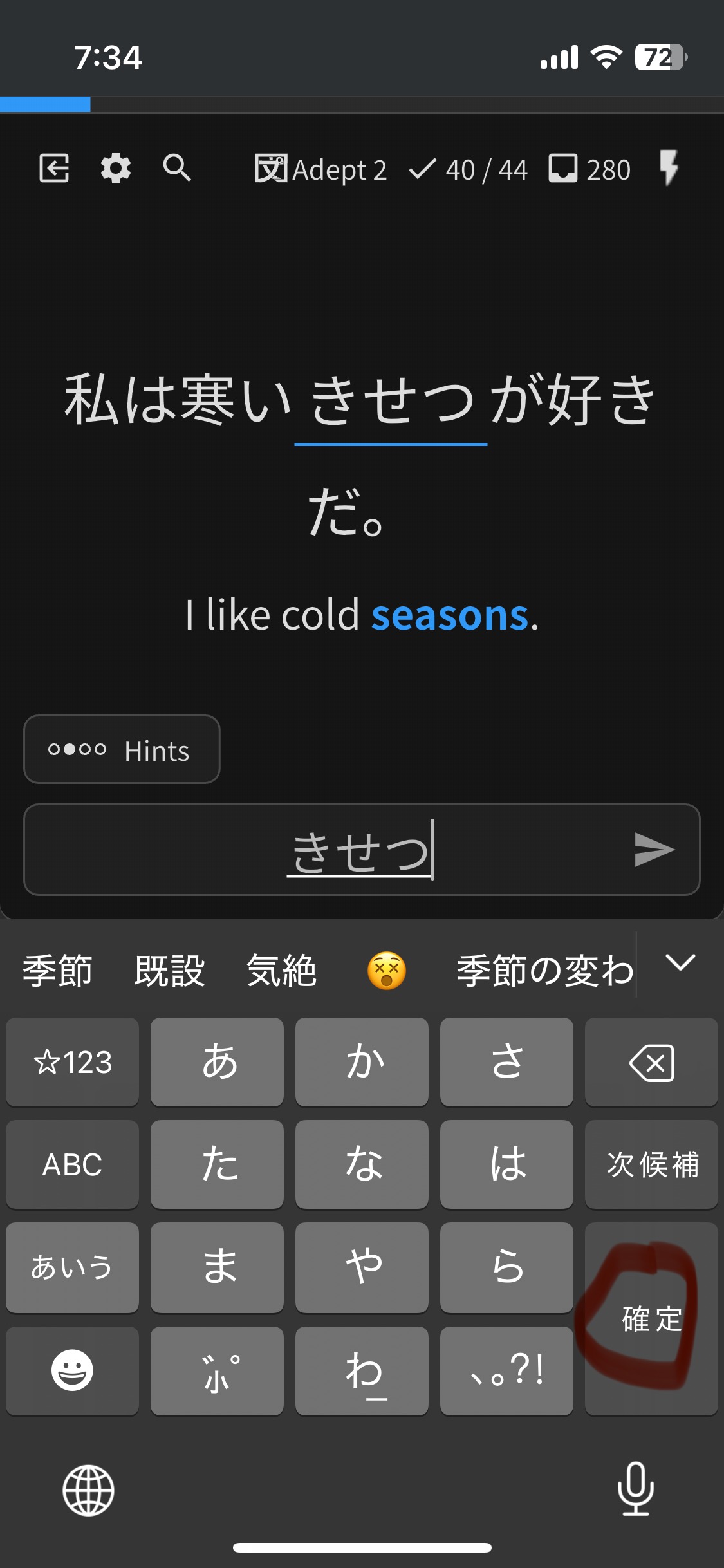Confirm input with the 確定 key
Viewport: 724px width, 1568px height.
pos(651,1319)
